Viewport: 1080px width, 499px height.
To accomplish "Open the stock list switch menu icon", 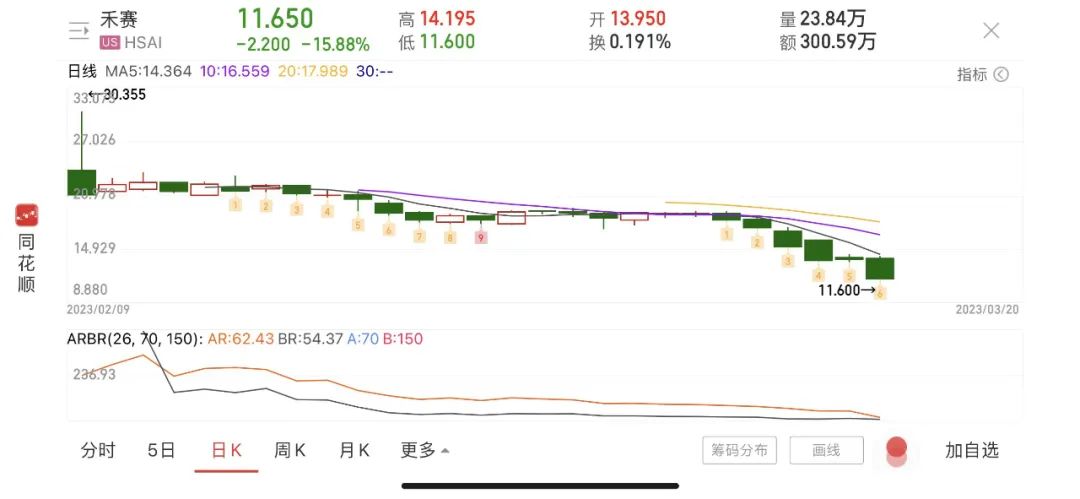I will click(78, 30).
